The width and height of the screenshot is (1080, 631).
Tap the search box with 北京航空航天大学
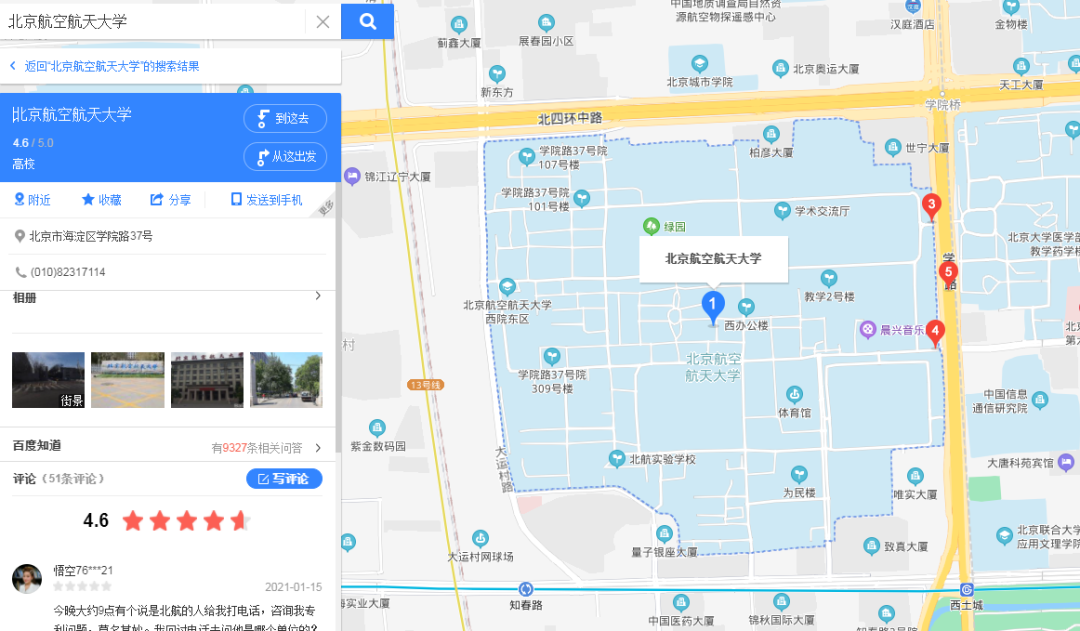(x=150, y=21)
